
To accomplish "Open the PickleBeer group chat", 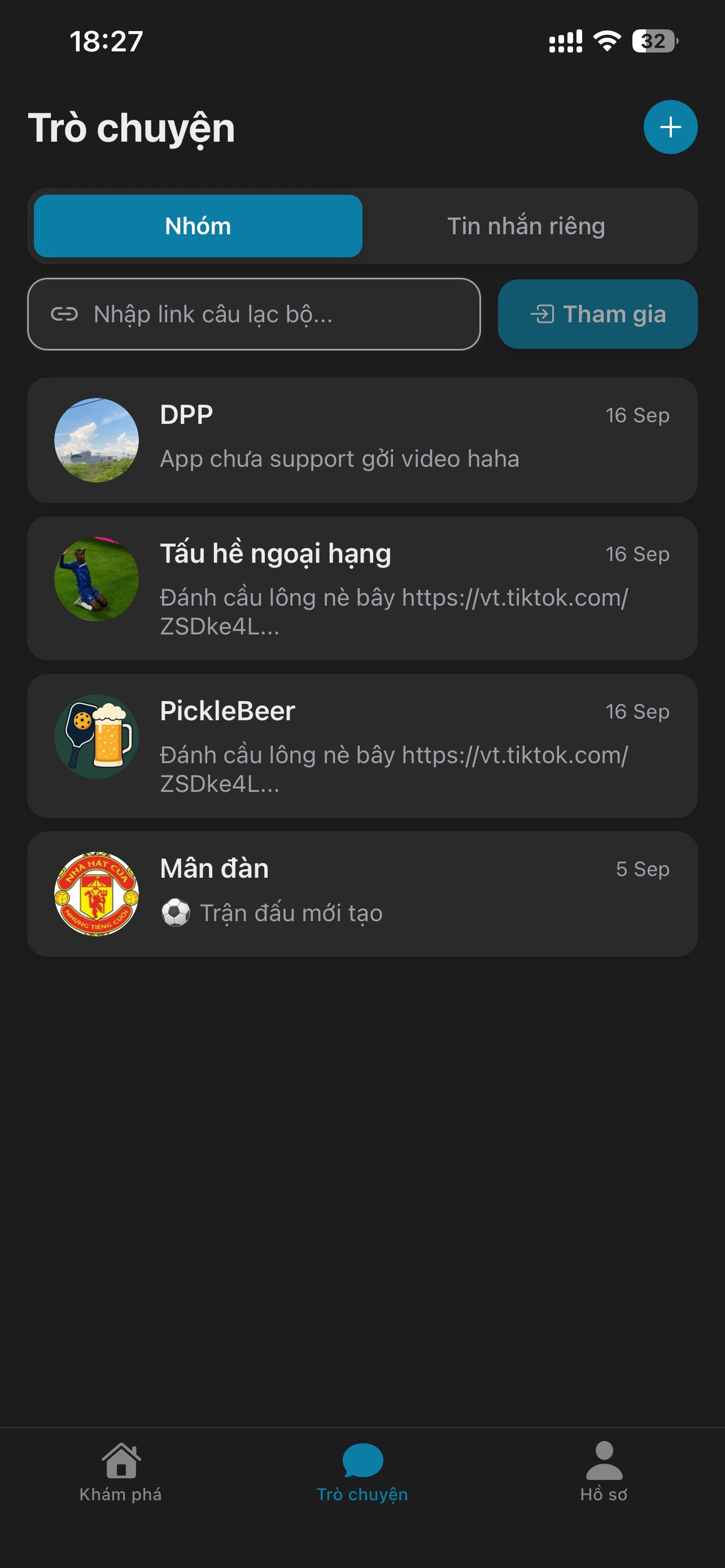I will pos(362,745).
